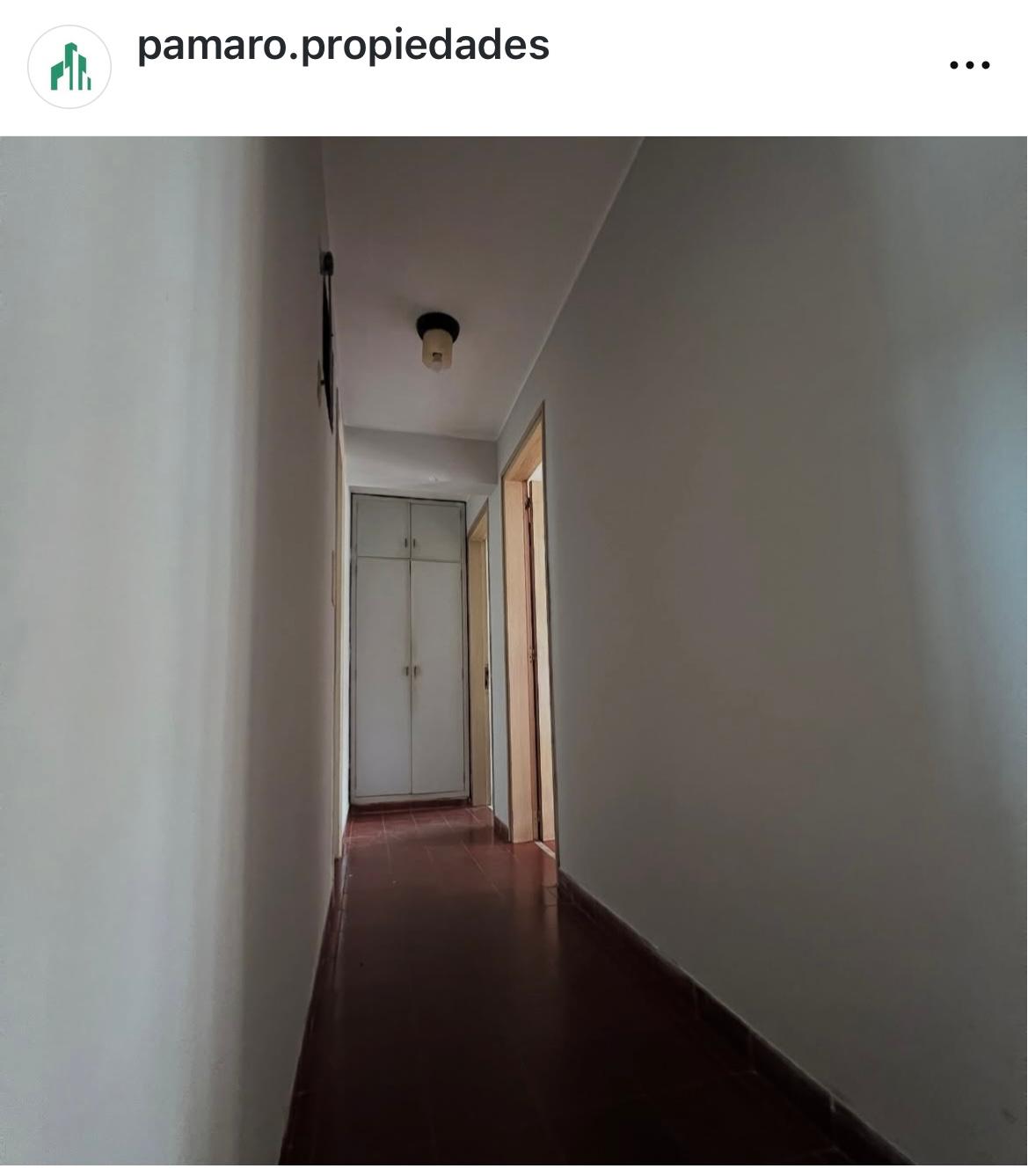Open pamaro.propiedades profile picture
This screenshot has height=1176, width=1028.
pos(69,67)
